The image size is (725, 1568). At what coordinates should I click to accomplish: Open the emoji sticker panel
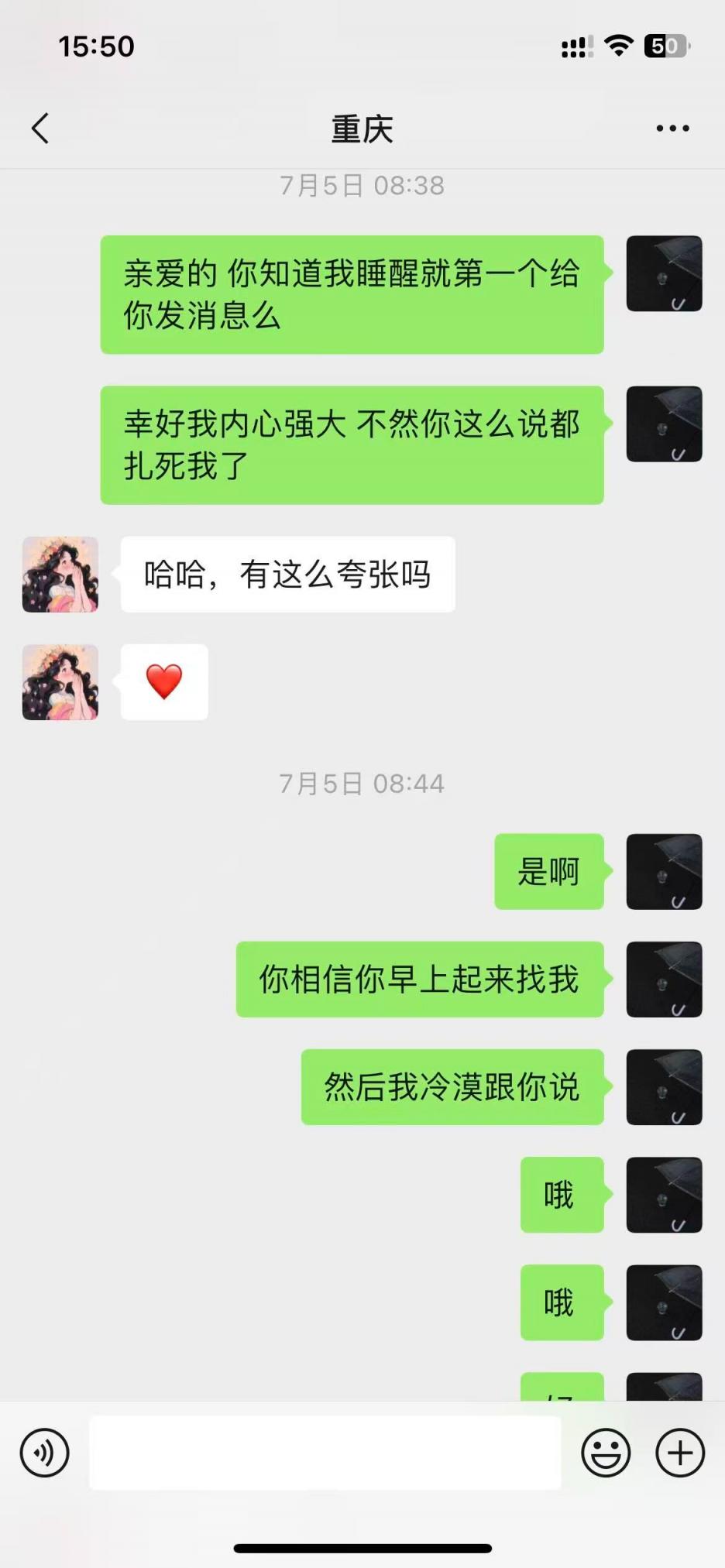606,1453
